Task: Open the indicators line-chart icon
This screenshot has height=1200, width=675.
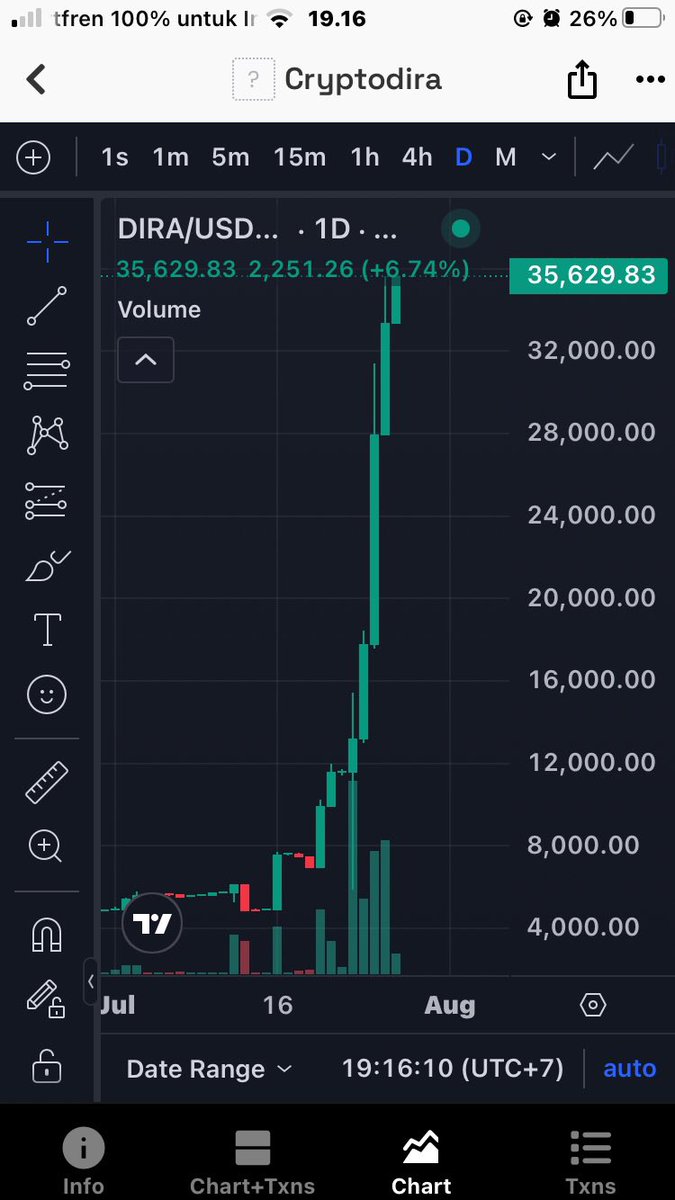Action: (x=613, y=157)
